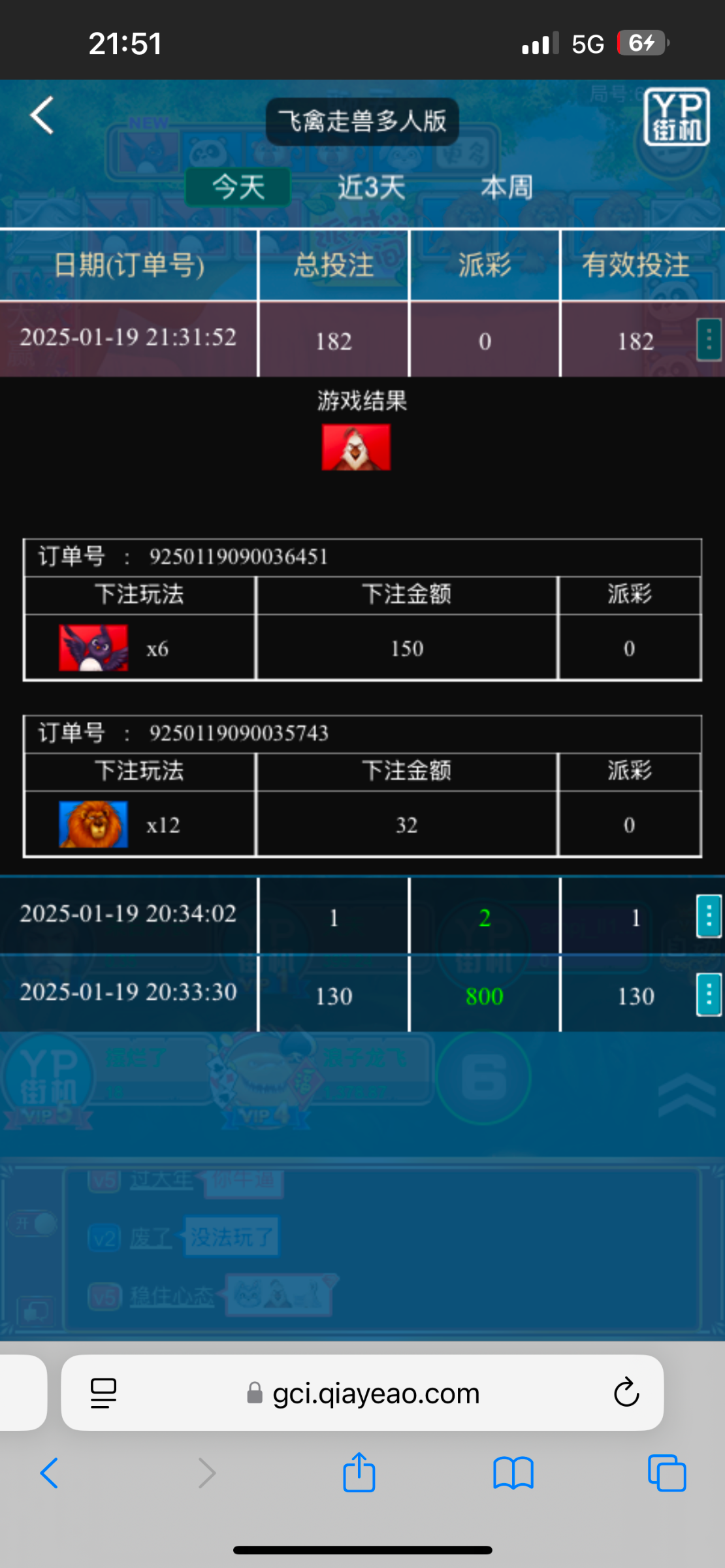Go back using the top-left arrow
This screenshot has height=1568, width=725.
pos(42,116)
